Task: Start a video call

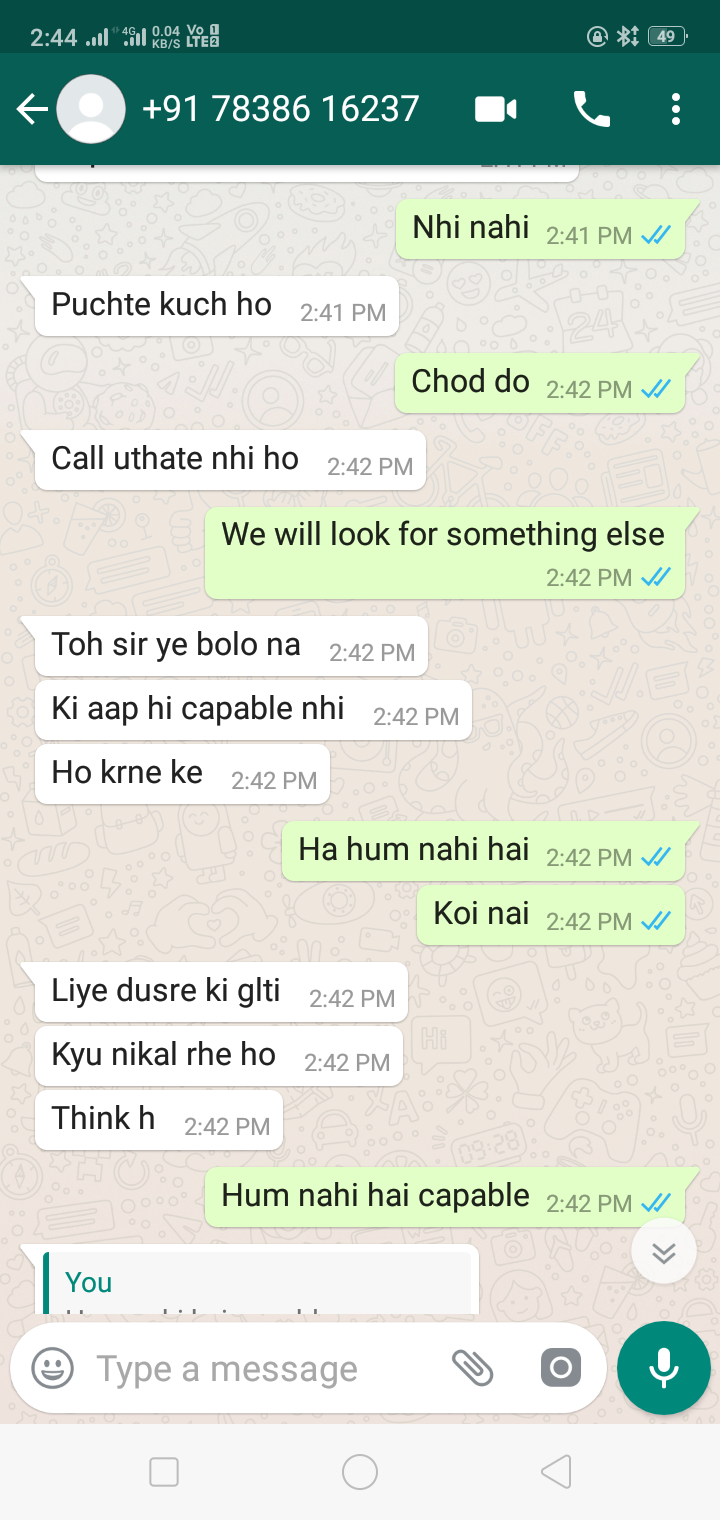Action: tap(496, 109)
